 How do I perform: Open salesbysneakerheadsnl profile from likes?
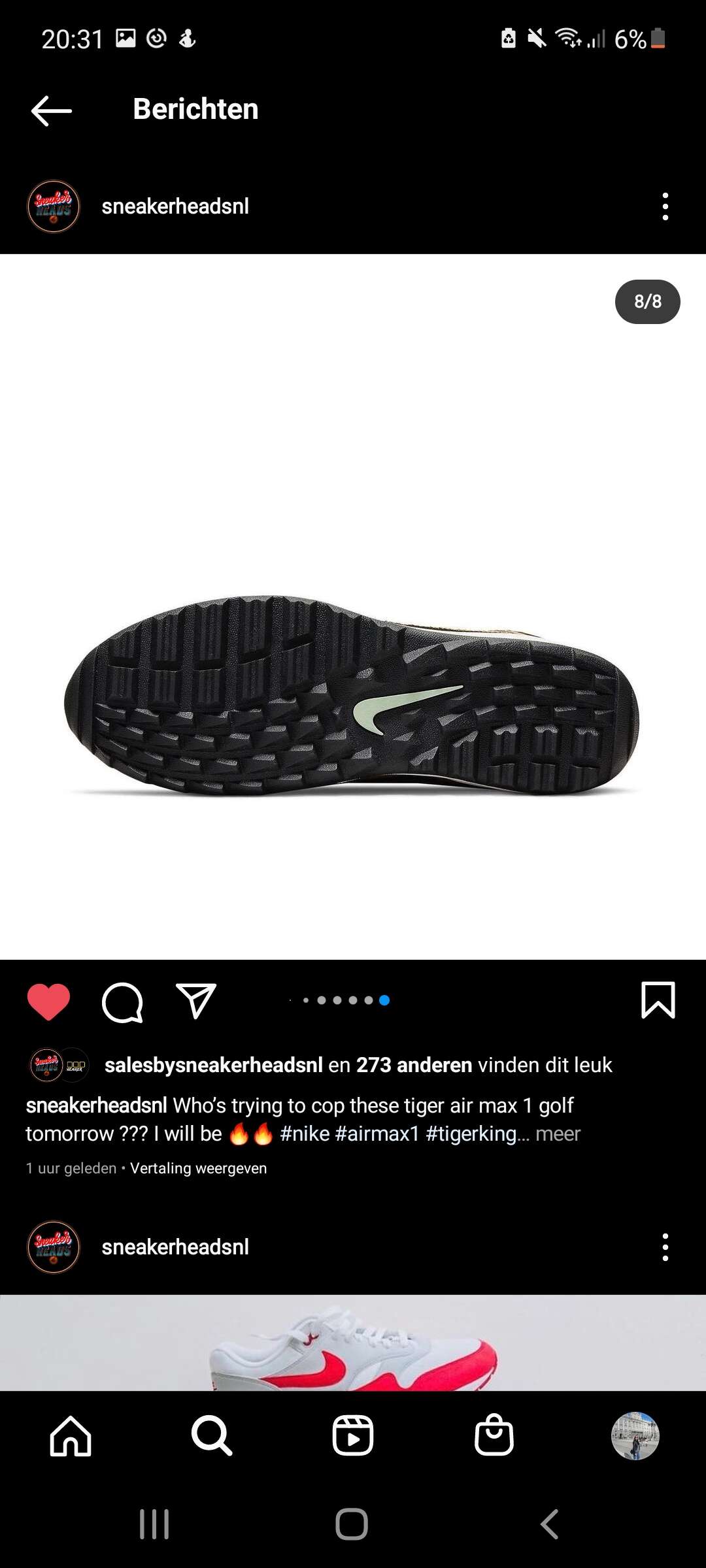214,1065
